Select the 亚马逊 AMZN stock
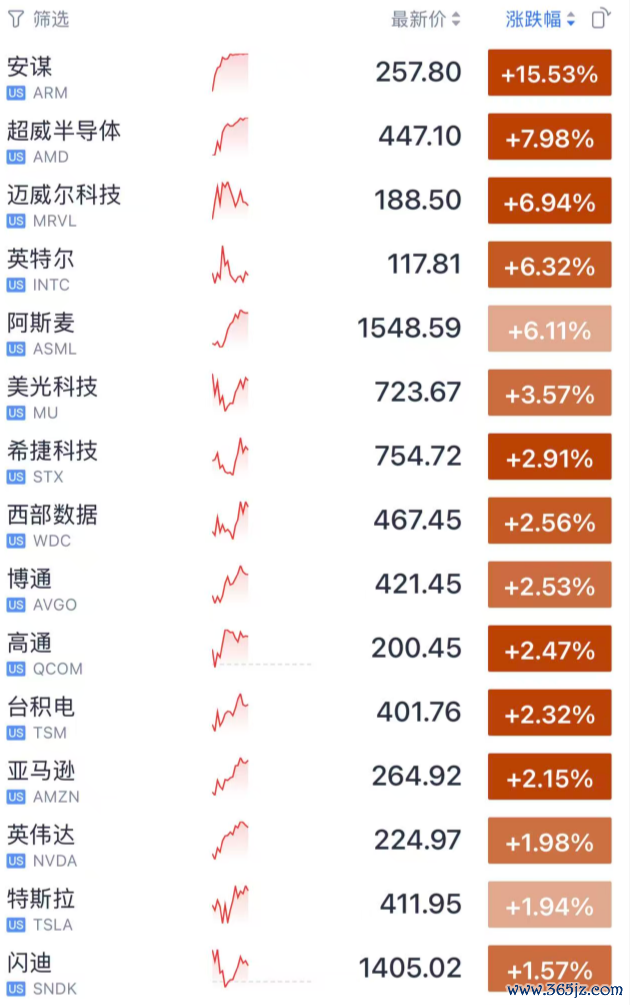 (309, 777)
